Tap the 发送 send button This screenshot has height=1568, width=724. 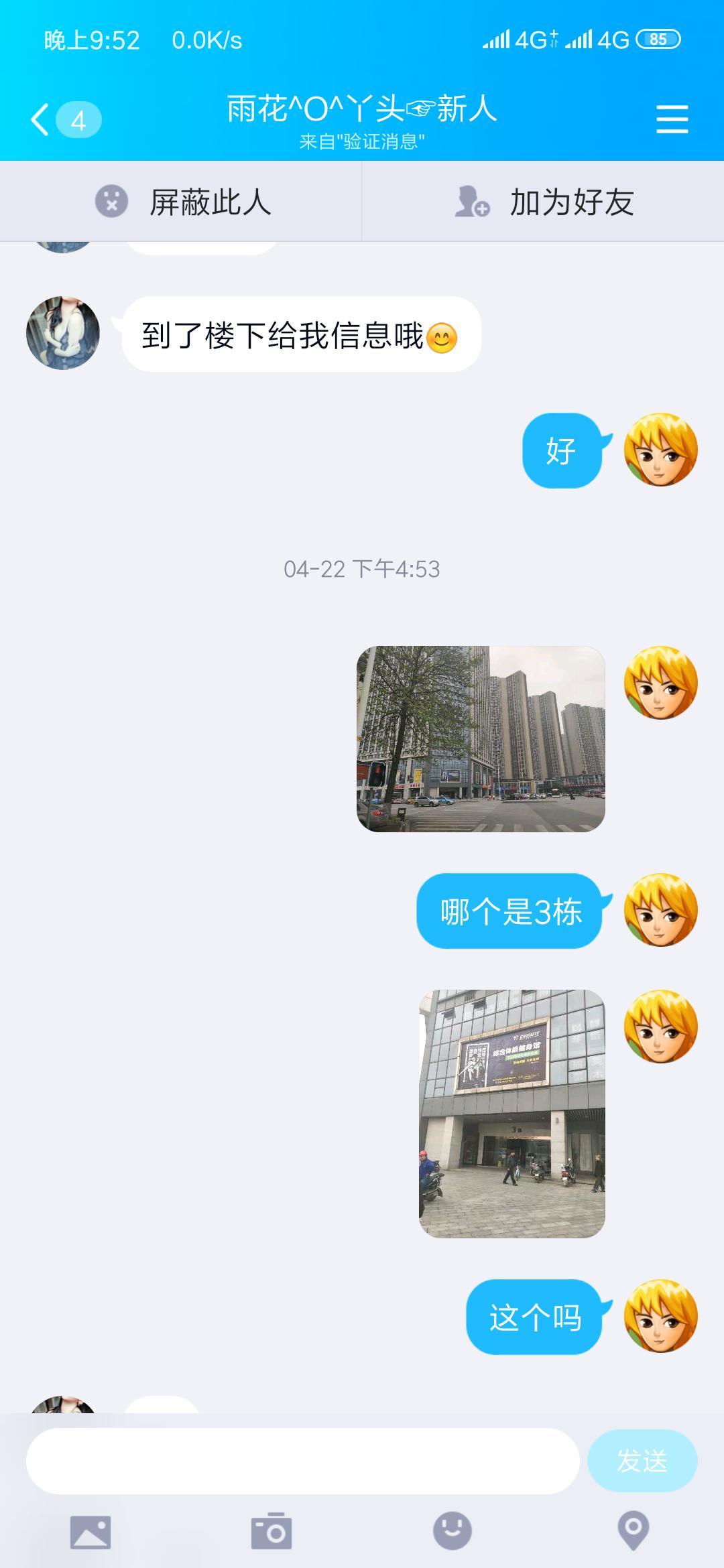[642, 1461]
